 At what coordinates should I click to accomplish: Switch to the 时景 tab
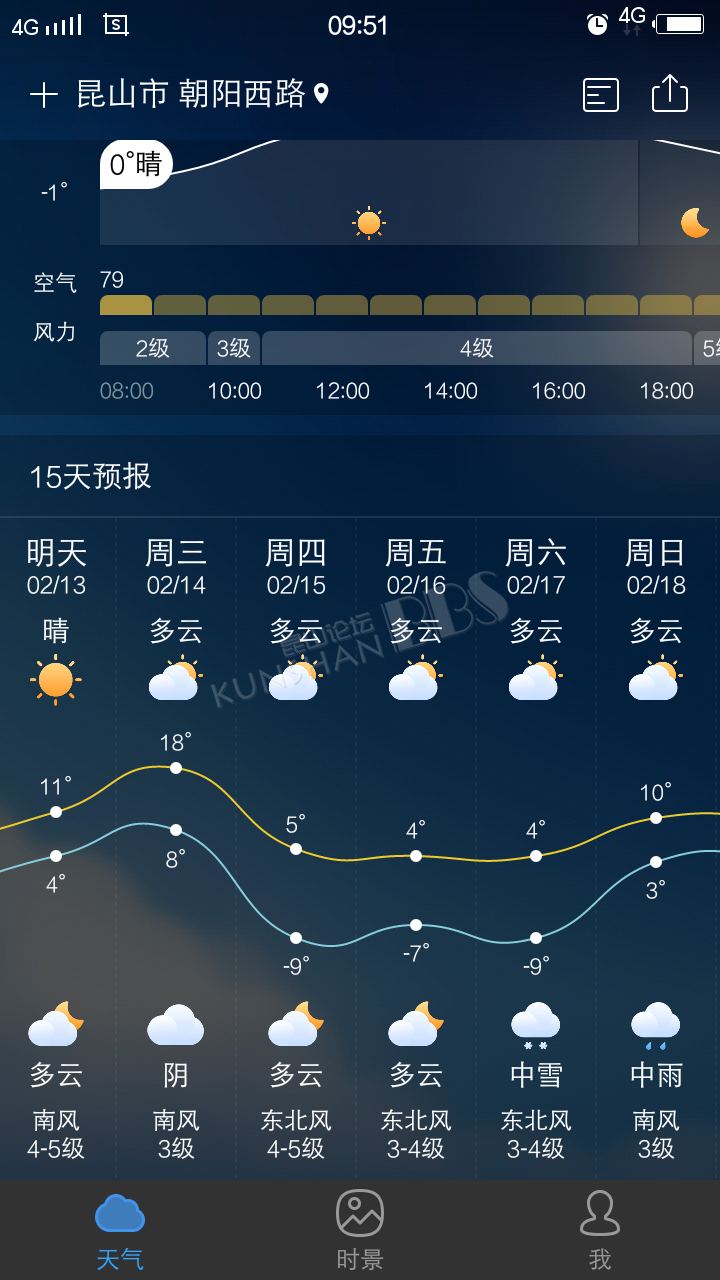(x=360, y=1227)
